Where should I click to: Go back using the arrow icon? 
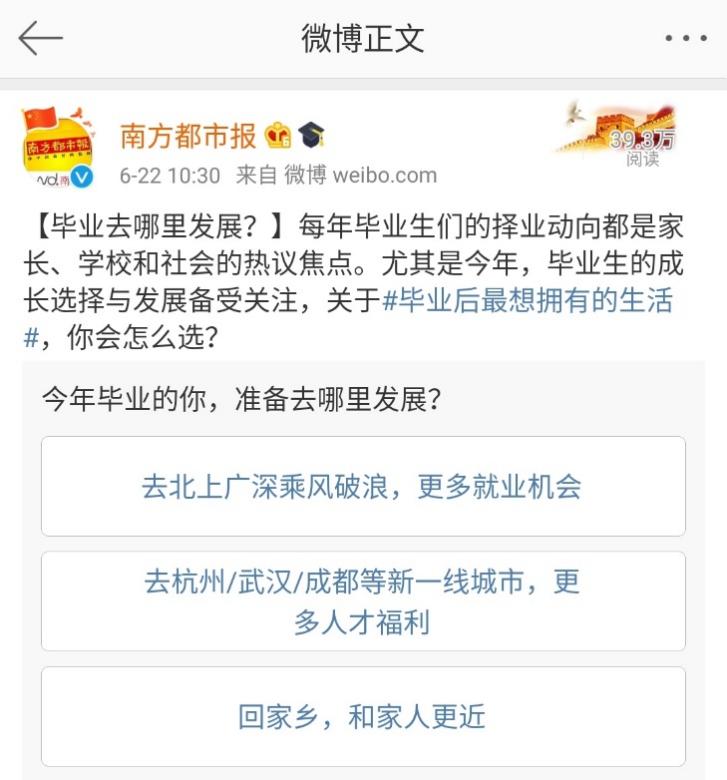pyautogui.click(x=40, y=38)
